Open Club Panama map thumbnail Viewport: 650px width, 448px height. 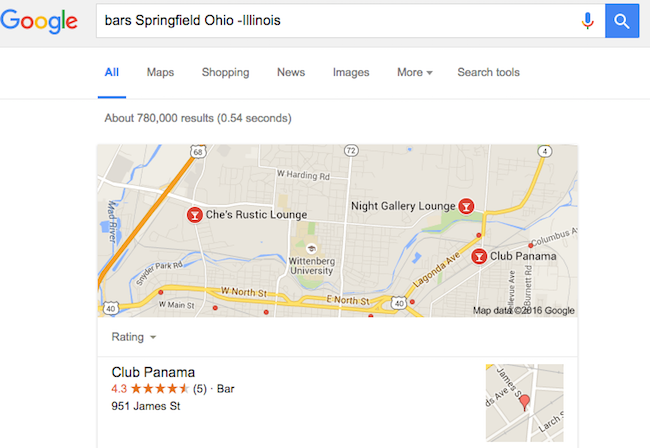pyautogui.click(x=524, y=402)
